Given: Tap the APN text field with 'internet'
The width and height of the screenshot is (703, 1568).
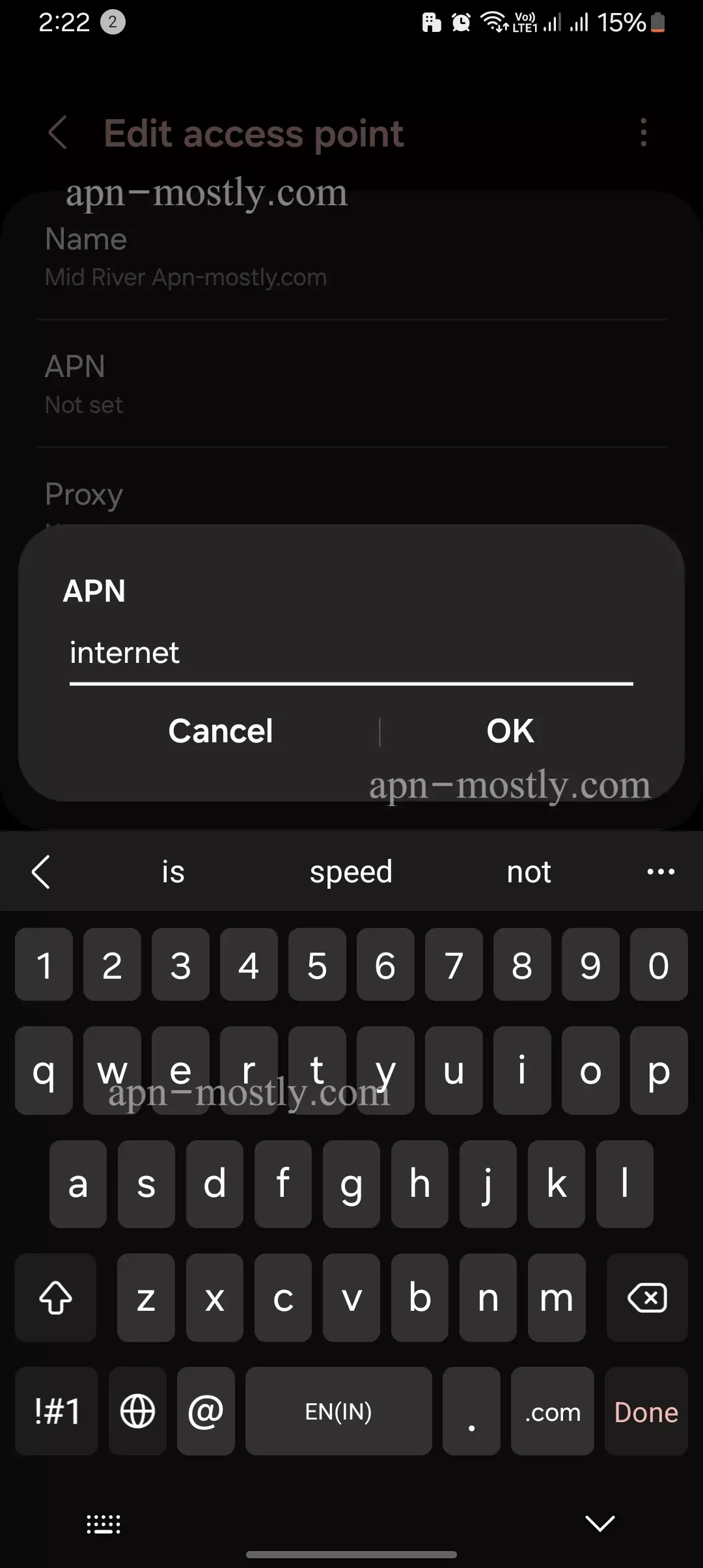Looking at the screenshot, I should pos(351,653).
